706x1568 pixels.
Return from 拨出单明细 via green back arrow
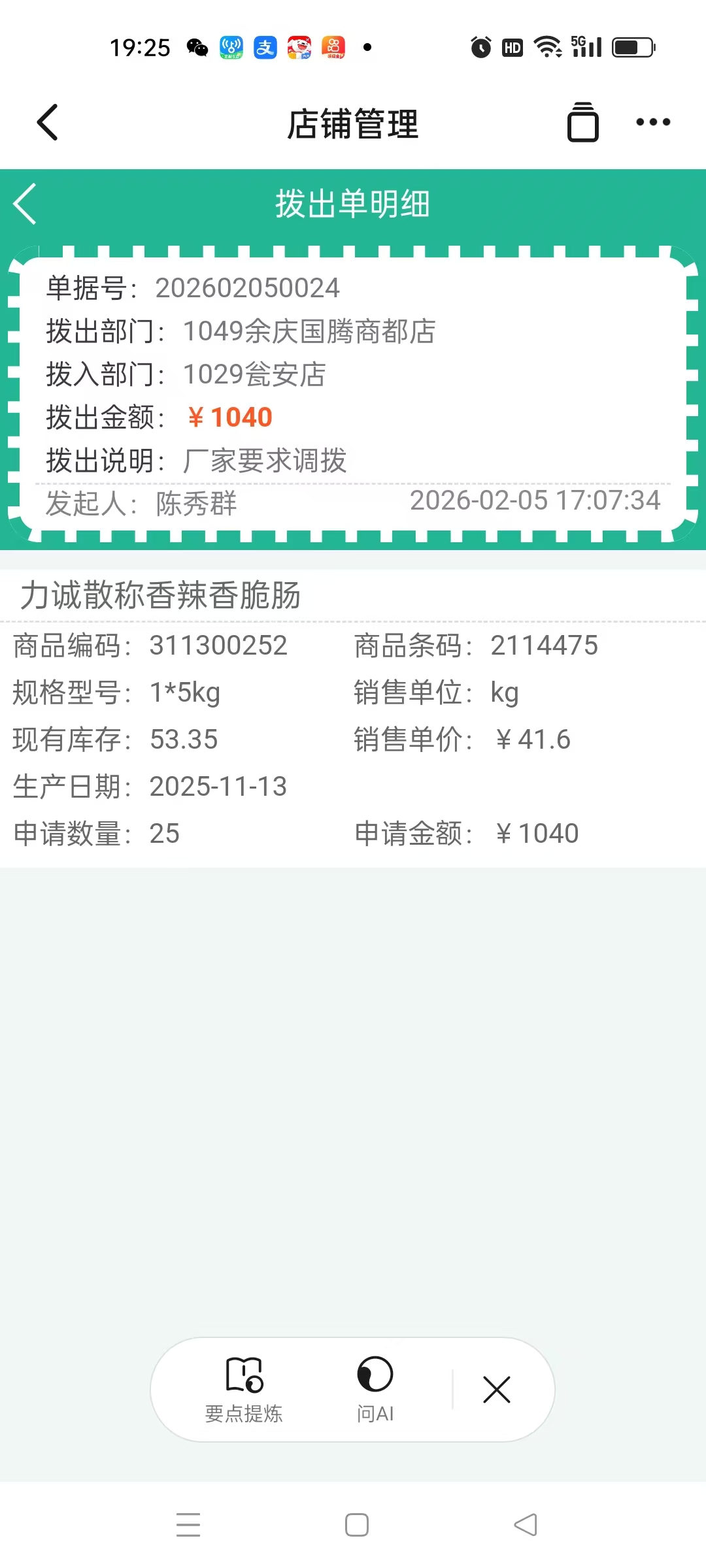coord(25,204)
